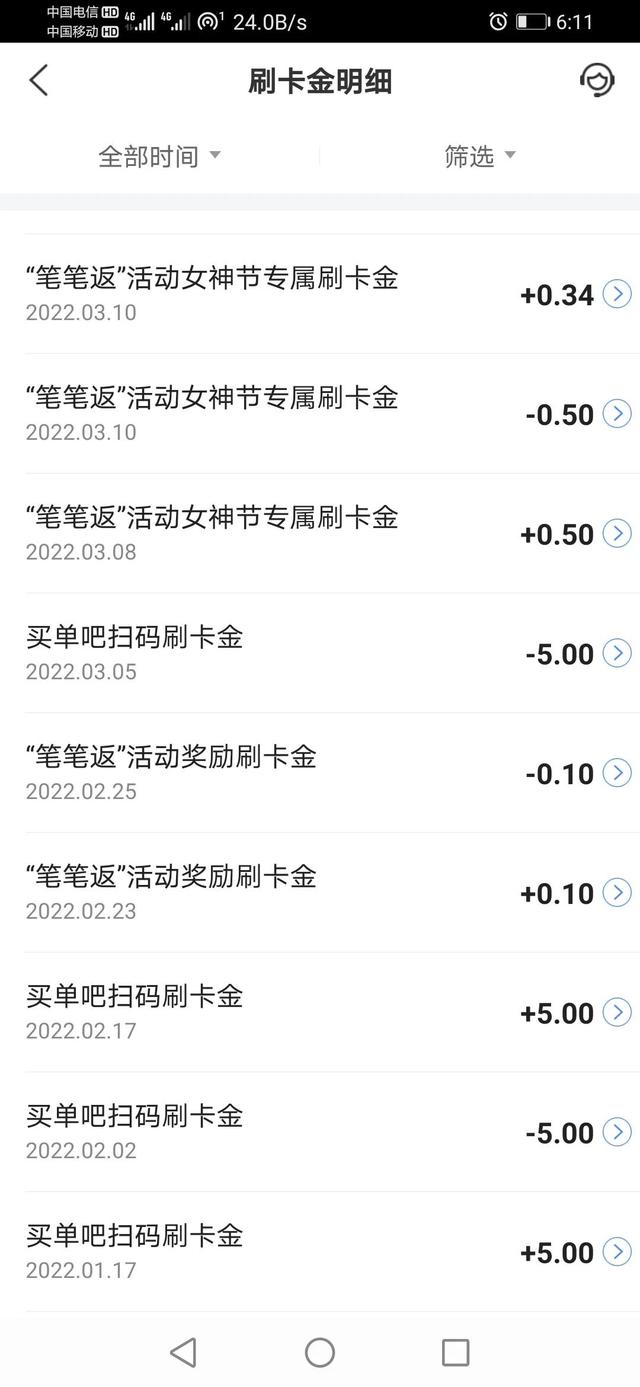
Task: Tap the system home button
Action: point(320,1353)
